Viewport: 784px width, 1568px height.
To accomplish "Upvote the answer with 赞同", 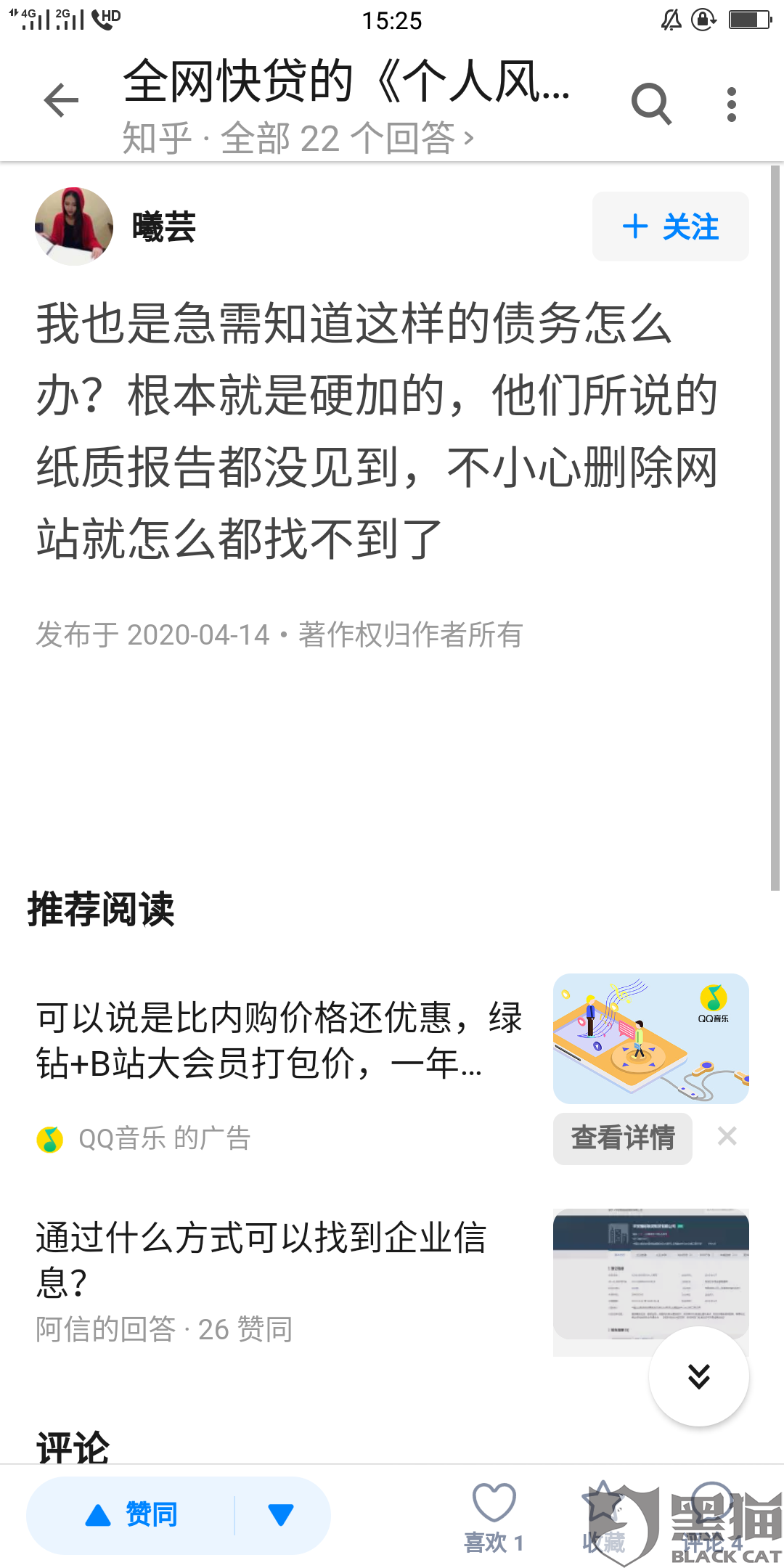I will tap(131, 1515).
